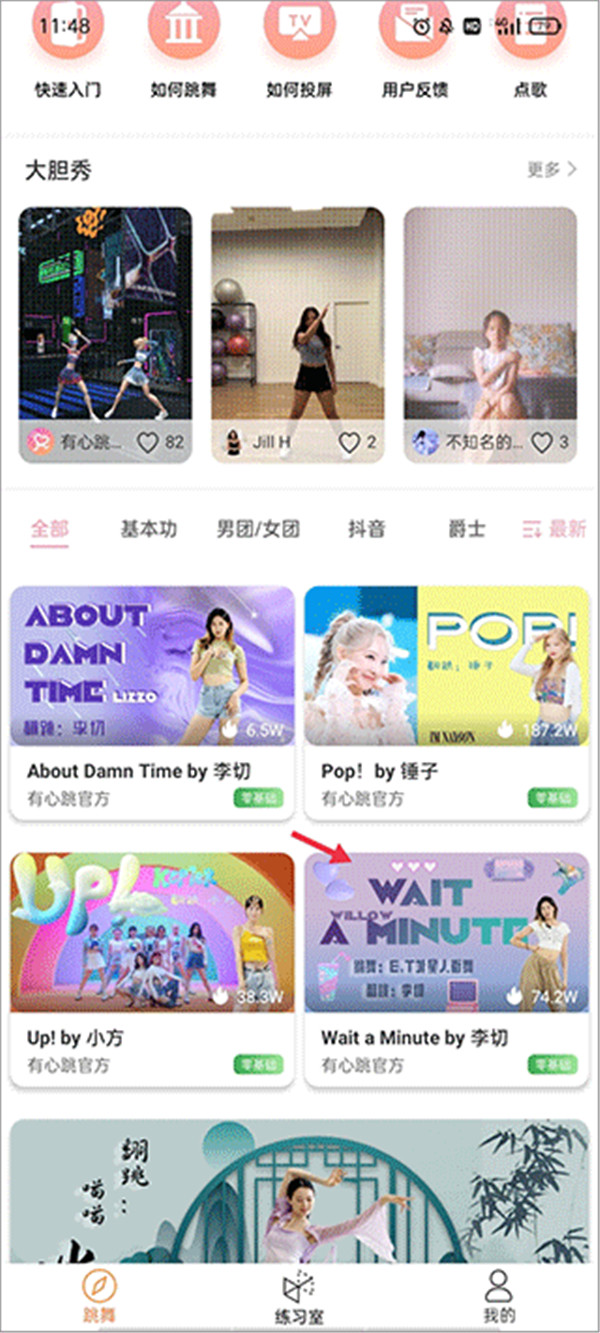This screenshot has height=1333, width=600.
Task: Open the About Damn Time by 李切 course
Action: 152,700
